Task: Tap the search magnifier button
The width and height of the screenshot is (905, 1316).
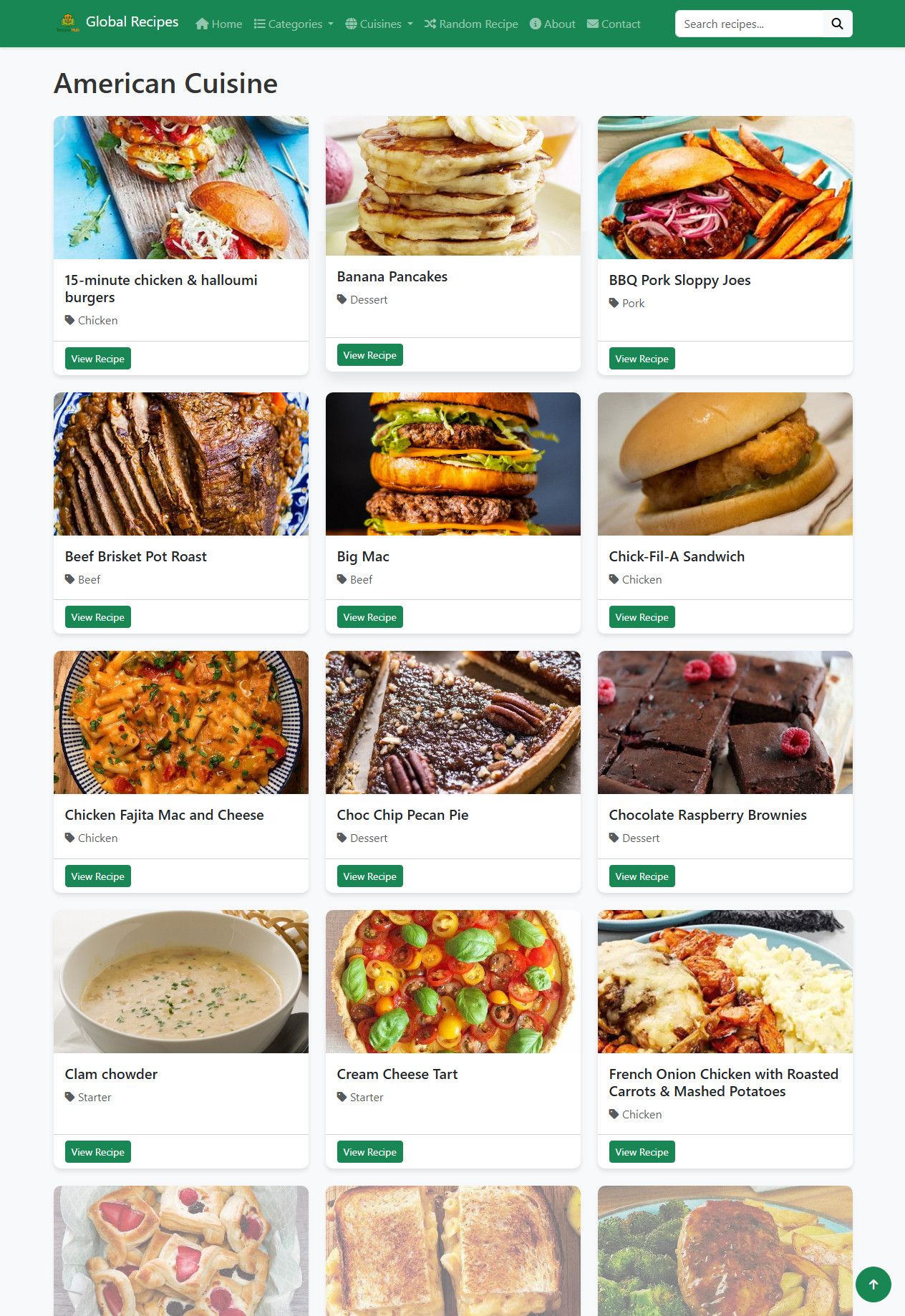Action: (837, 24)
